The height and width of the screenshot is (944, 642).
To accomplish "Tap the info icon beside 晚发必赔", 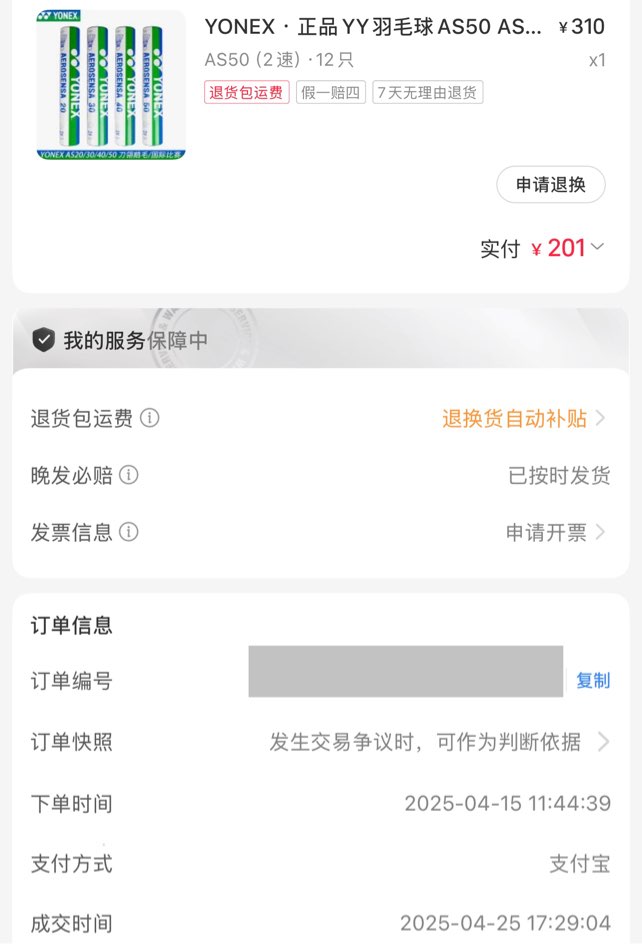I will tap(129, 475).
